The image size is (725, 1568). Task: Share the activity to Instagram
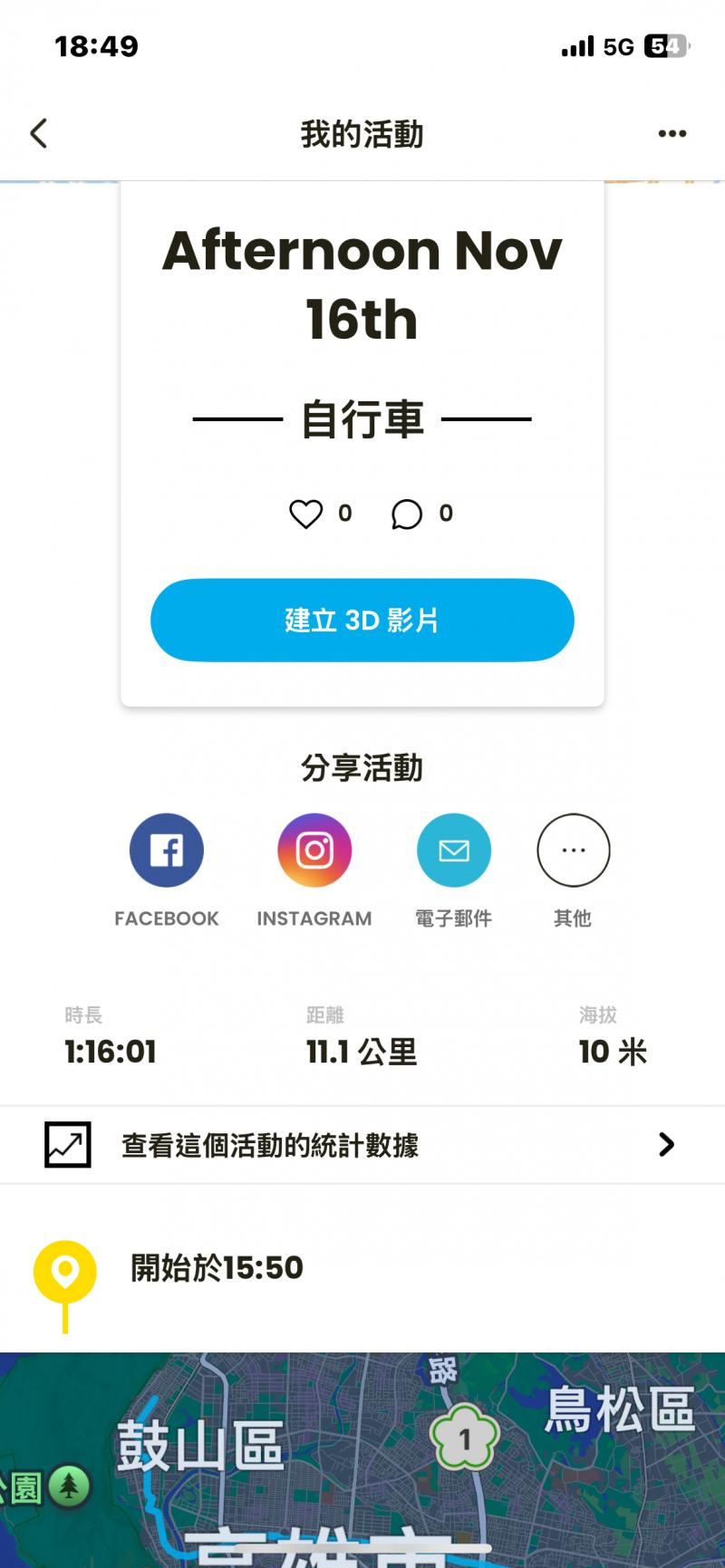314,851
